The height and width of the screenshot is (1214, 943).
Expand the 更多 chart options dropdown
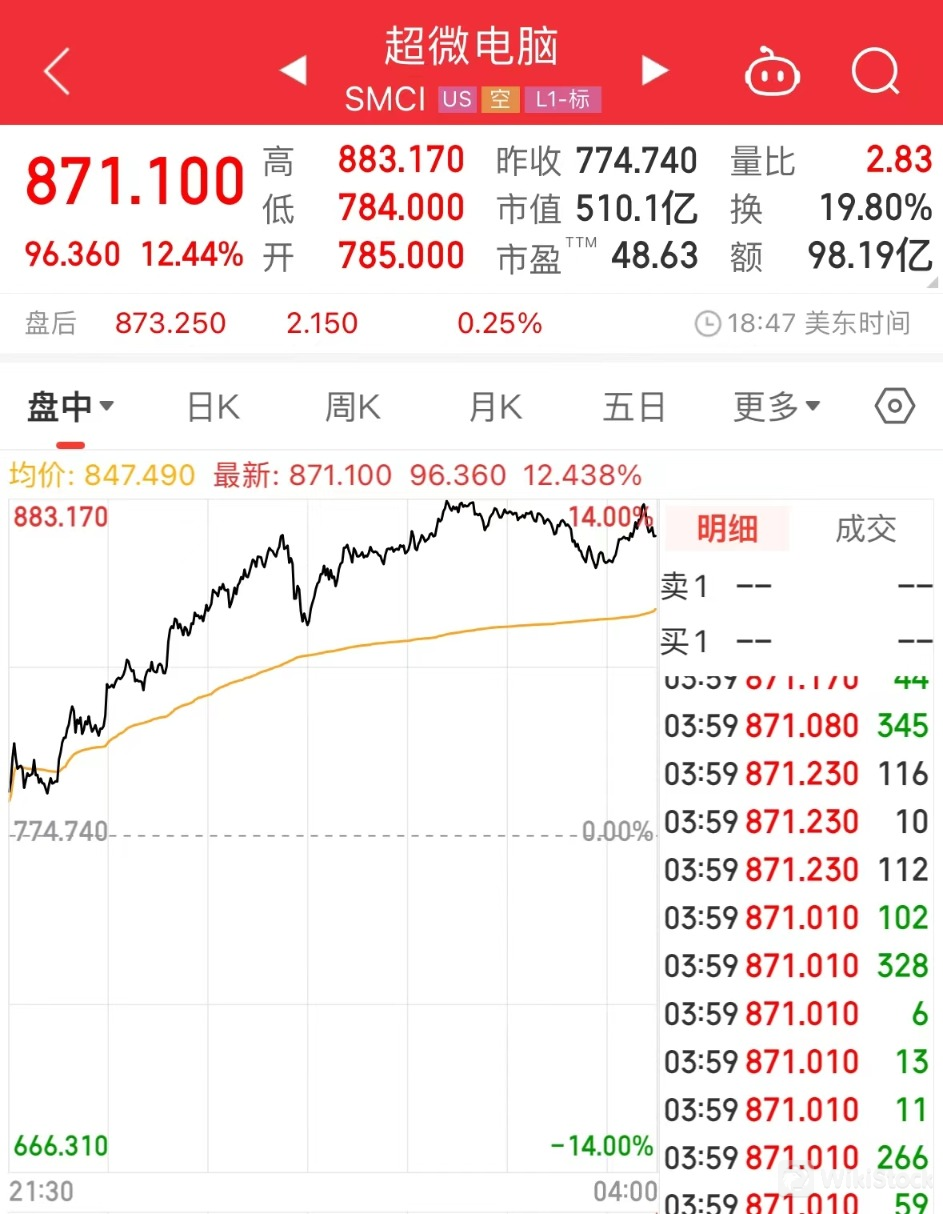point(777,407)
